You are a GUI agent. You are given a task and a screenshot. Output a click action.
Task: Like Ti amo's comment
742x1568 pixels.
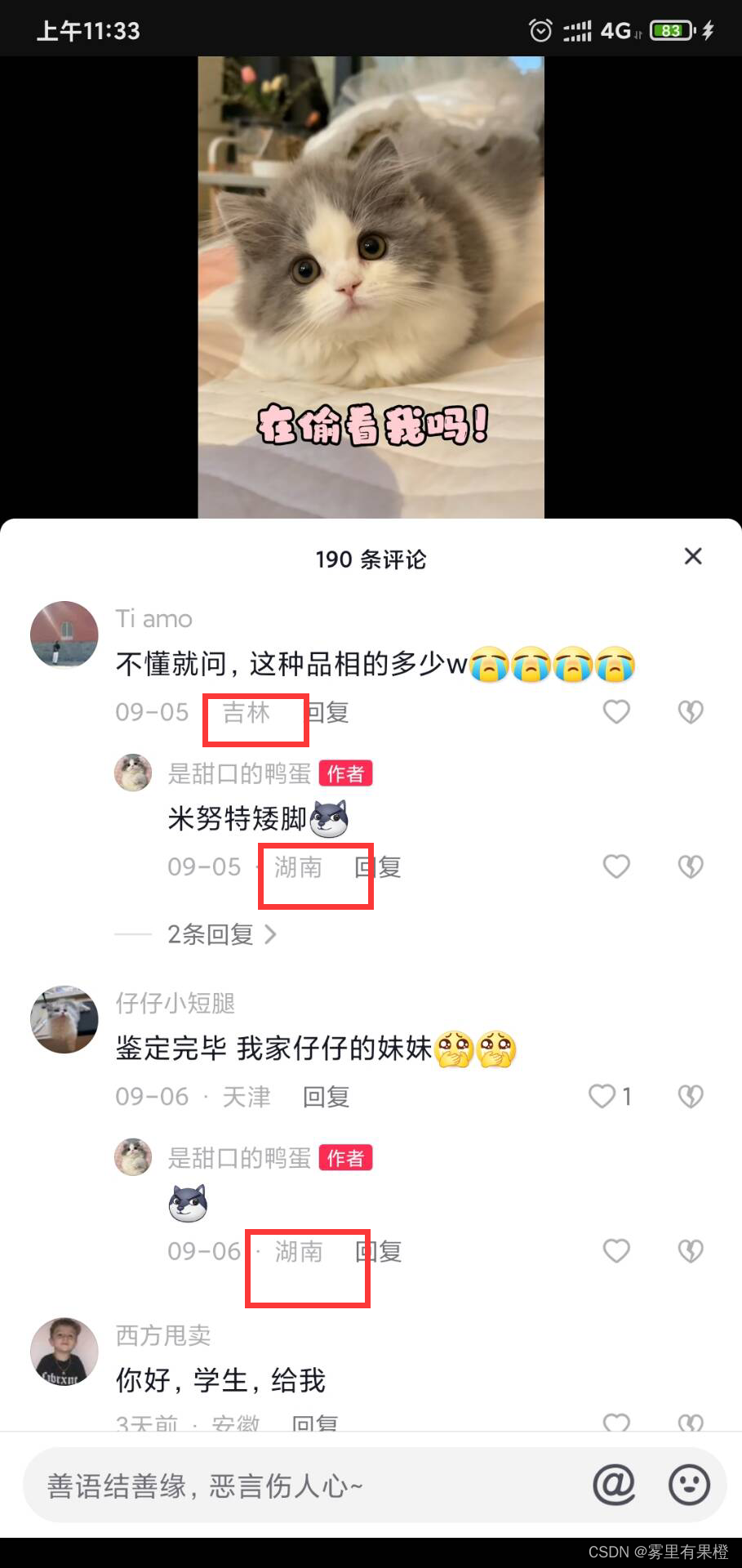click(x=616, y=712)
